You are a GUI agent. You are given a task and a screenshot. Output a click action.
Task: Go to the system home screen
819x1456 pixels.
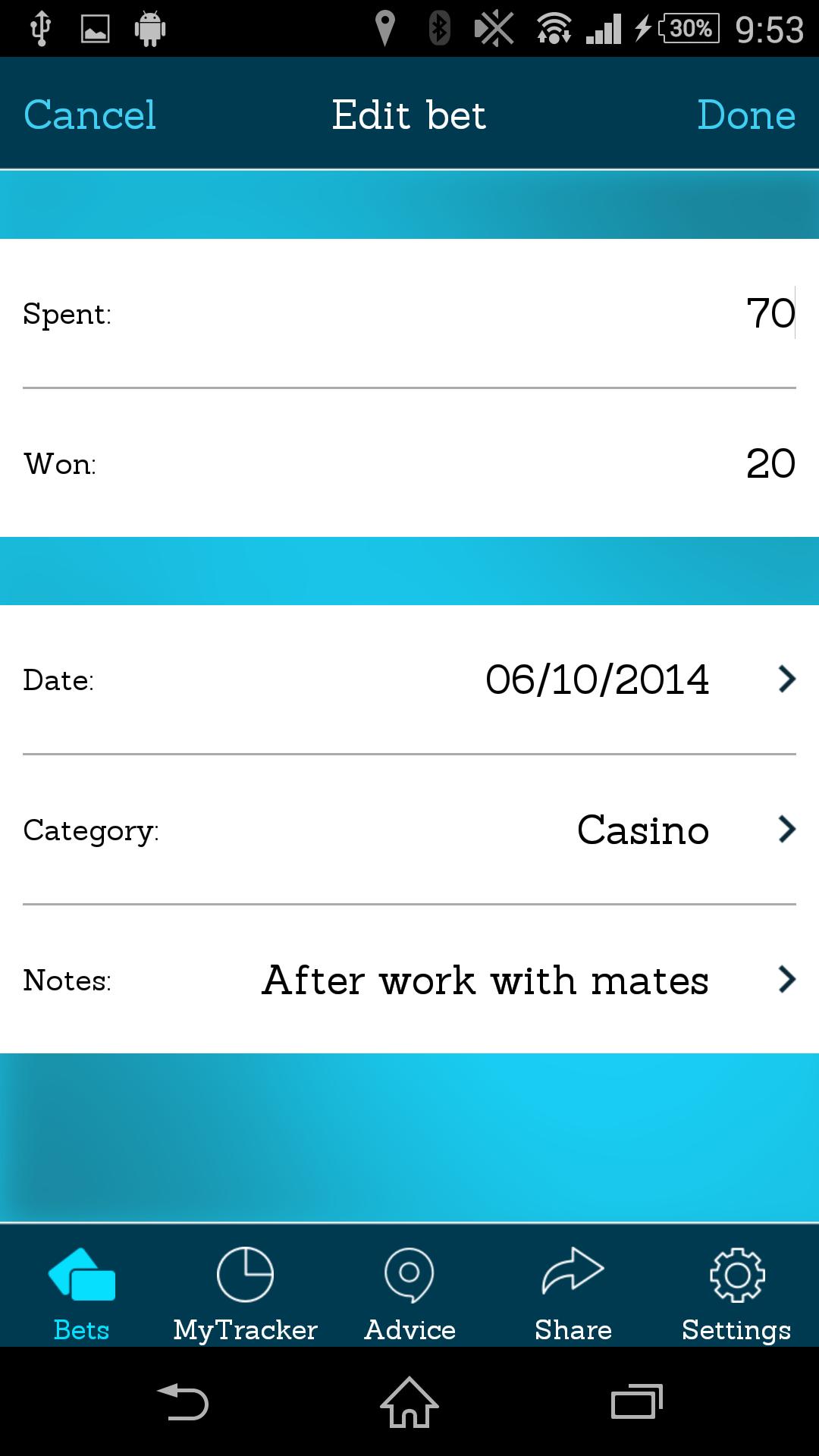point(409,1401)
